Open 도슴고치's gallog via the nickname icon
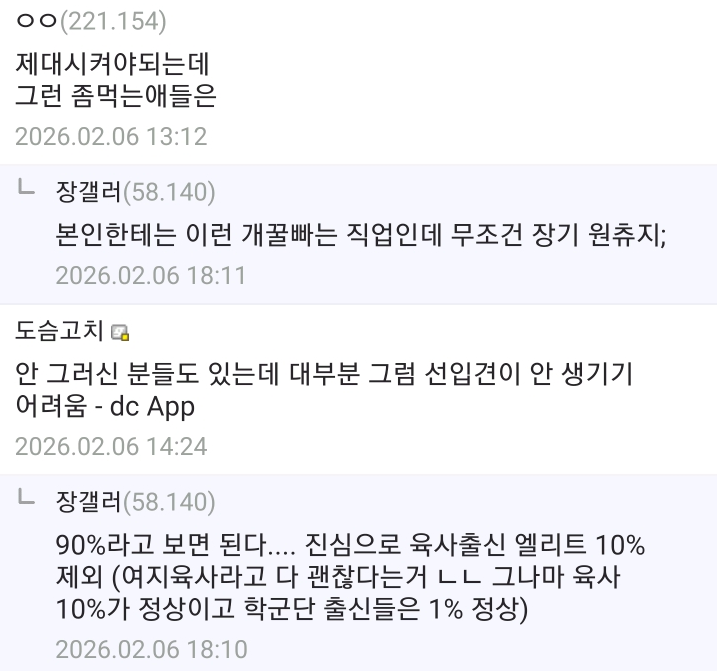The width and height of the screenshot is (717, 671). [x=121, y=332]
